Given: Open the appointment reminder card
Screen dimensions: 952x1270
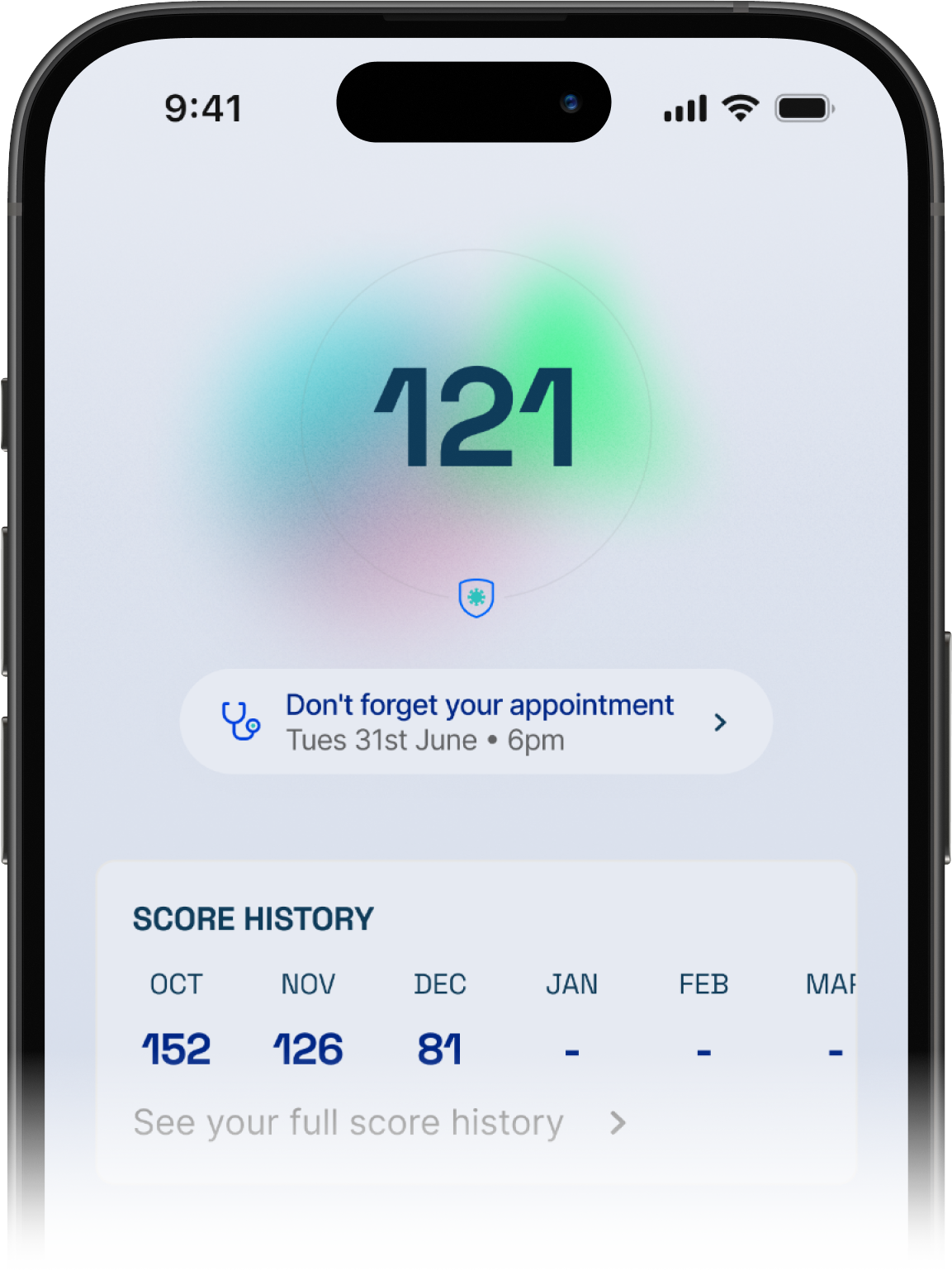Looking at the screenshot, I should [x=476, y=722].
